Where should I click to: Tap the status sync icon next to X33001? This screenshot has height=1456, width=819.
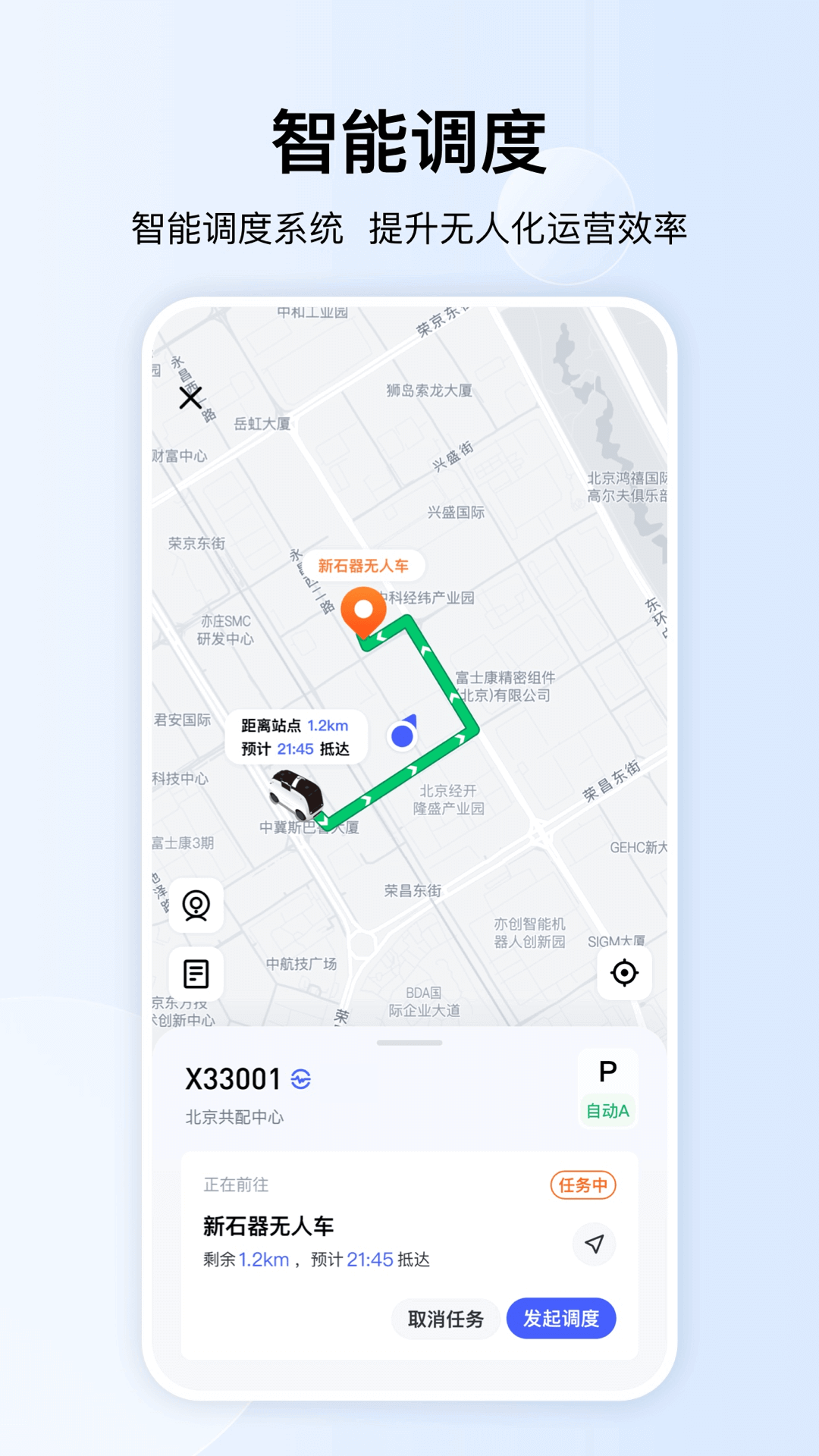[x=302, y=1079]
